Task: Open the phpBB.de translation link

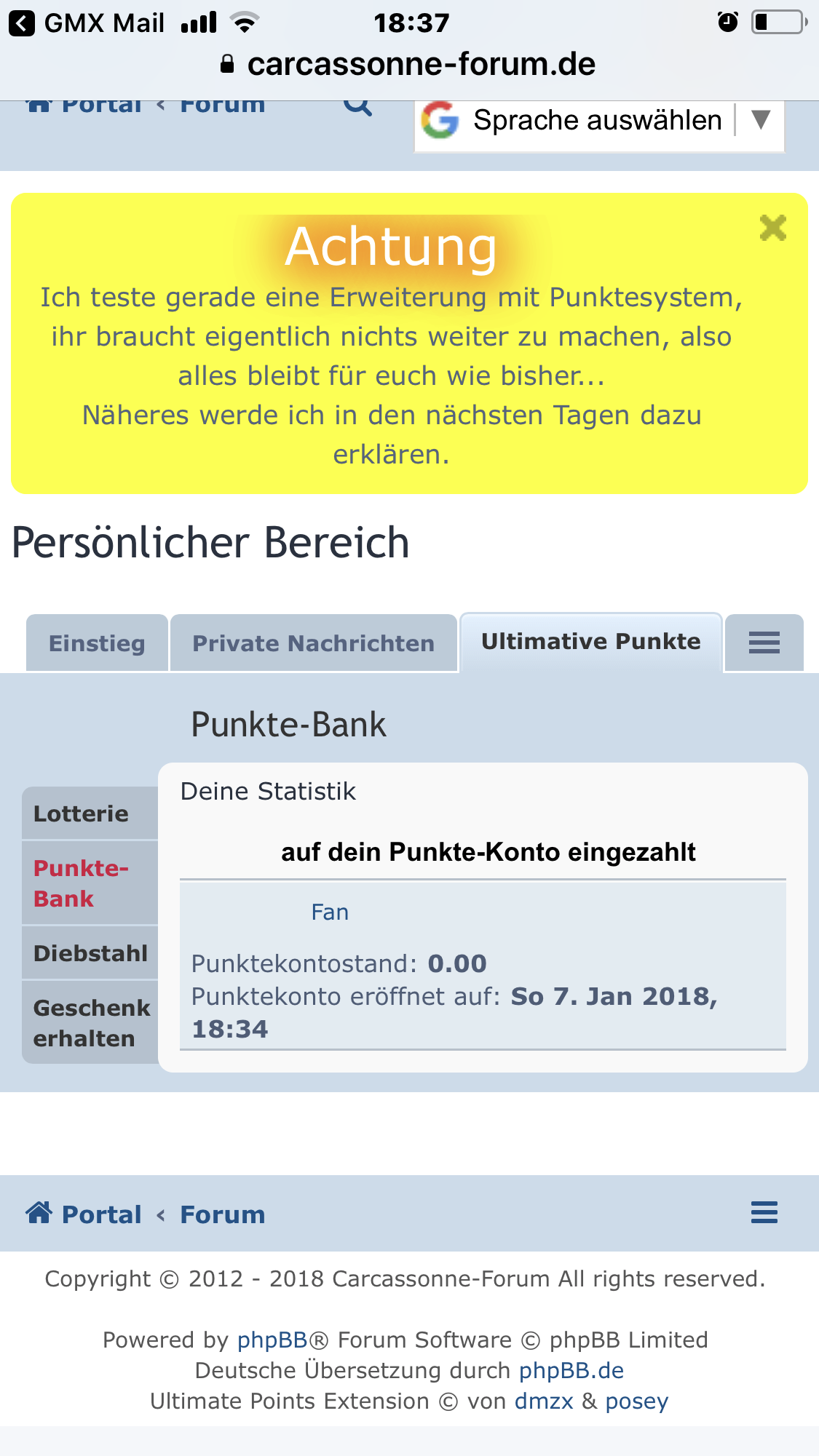Action: 571,1370
